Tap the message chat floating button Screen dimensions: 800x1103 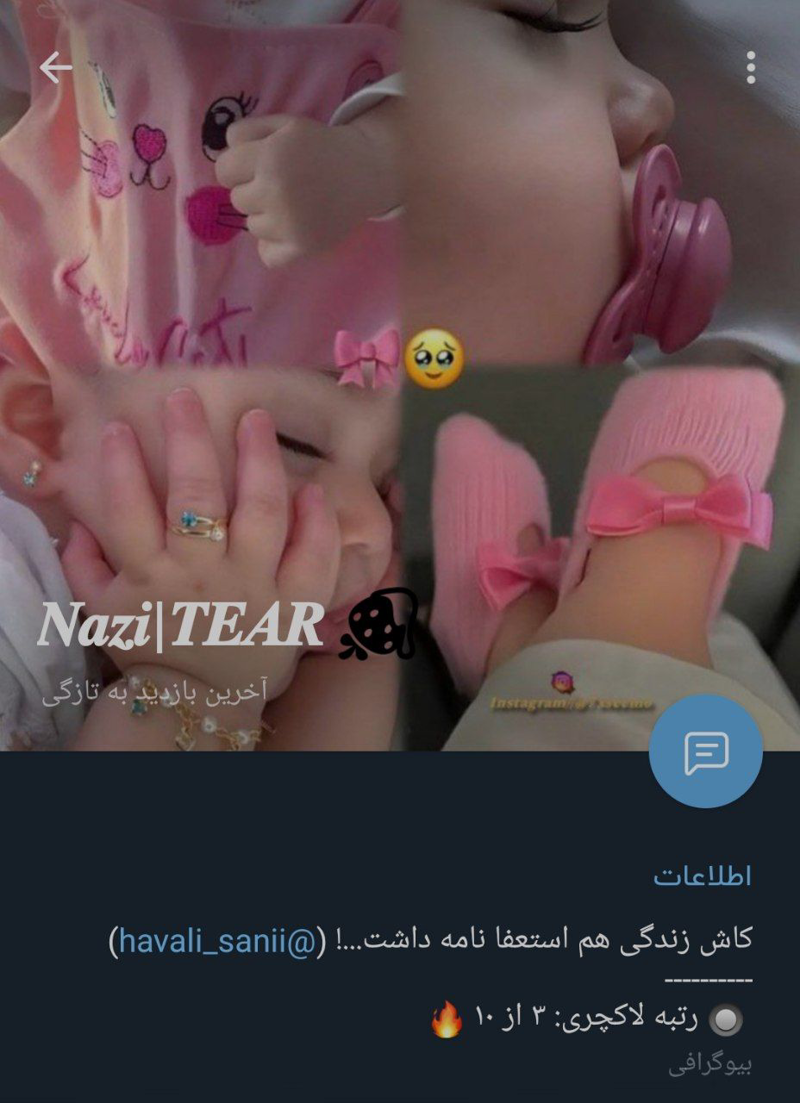(706, 751)
